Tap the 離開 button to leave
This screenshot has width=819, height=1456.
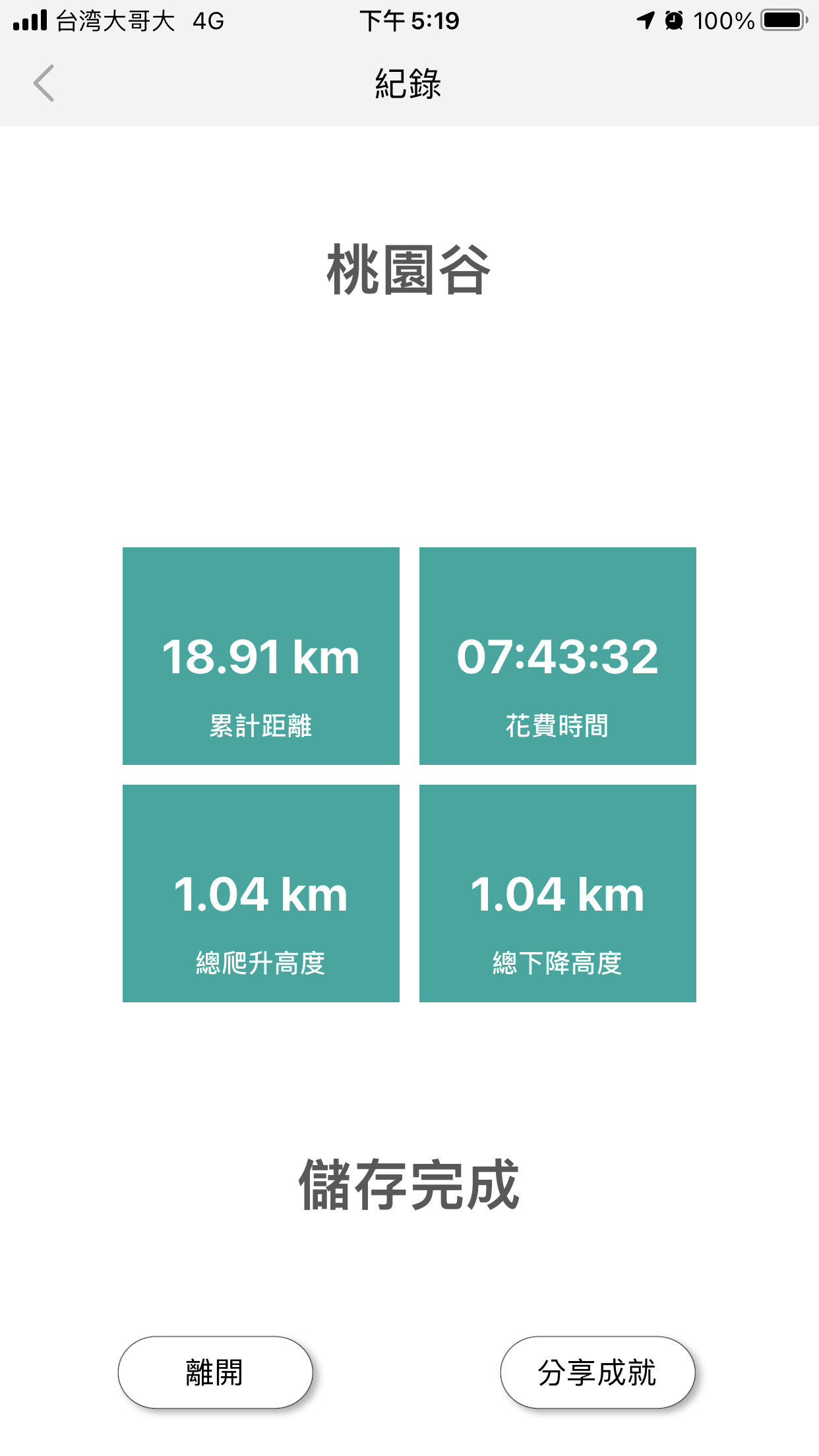pyautogui.click(x=215, y=1372)
